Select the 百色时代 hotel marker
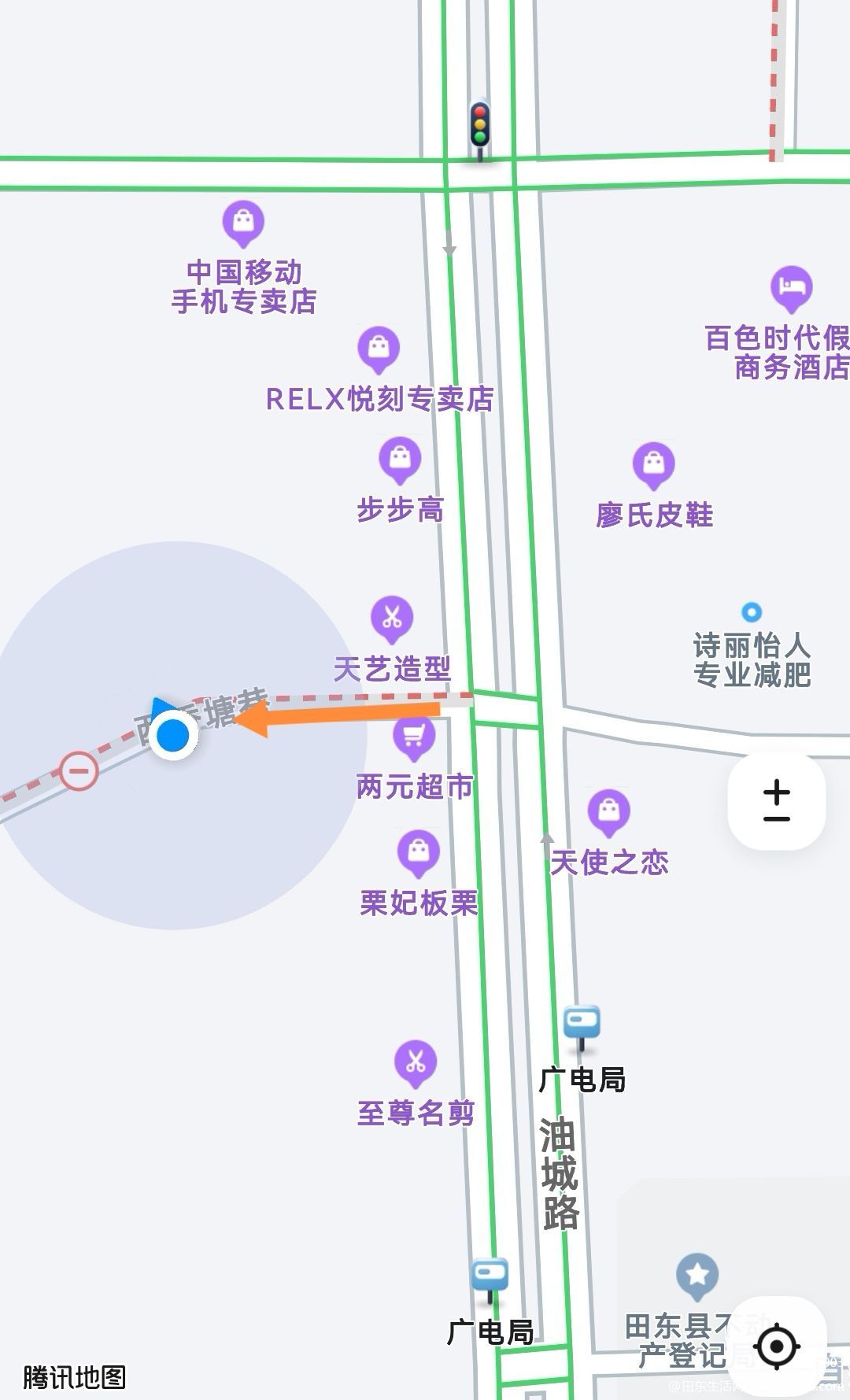Viewport: 850px width, 1400px height. [791, 288]
